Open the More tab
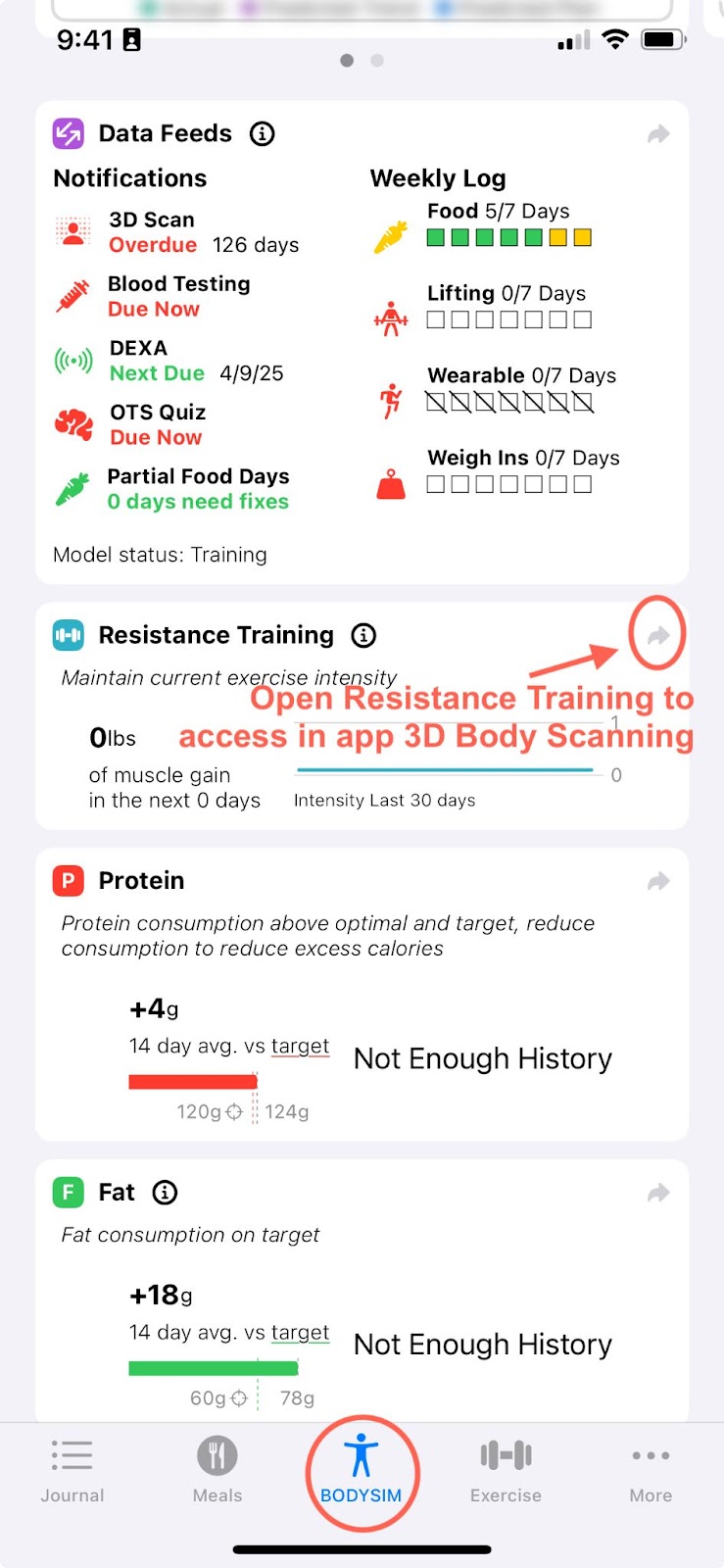 [651, 1471]
